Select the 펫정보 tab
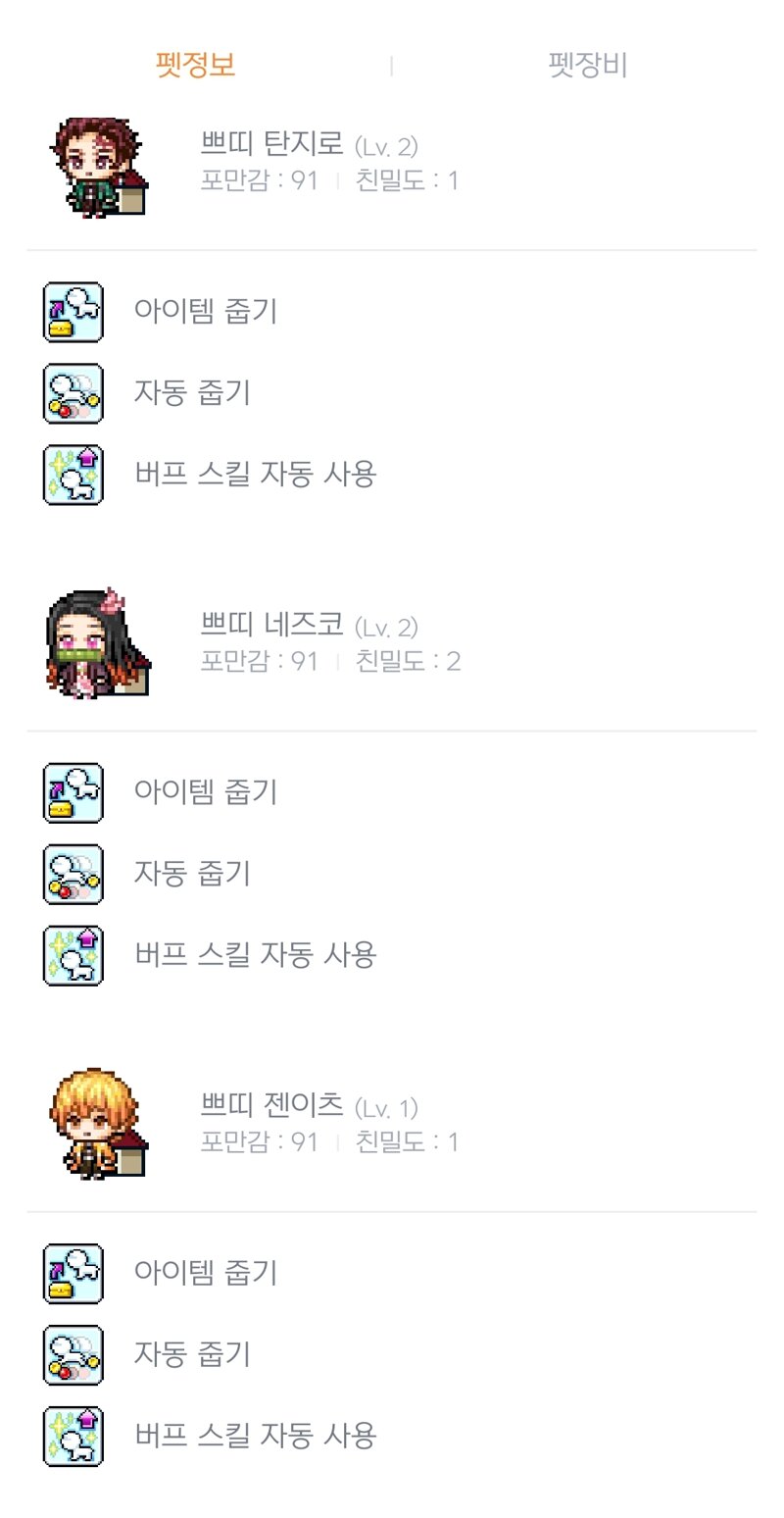784x1518 pixels. tap(196, 66)
